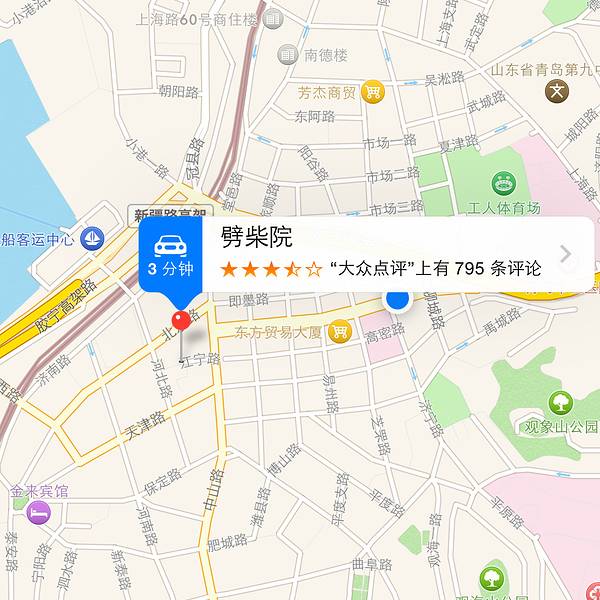600x600 pixels.
Task: Open the ferry terminal 船客运中心 marker
Action: 92,238
